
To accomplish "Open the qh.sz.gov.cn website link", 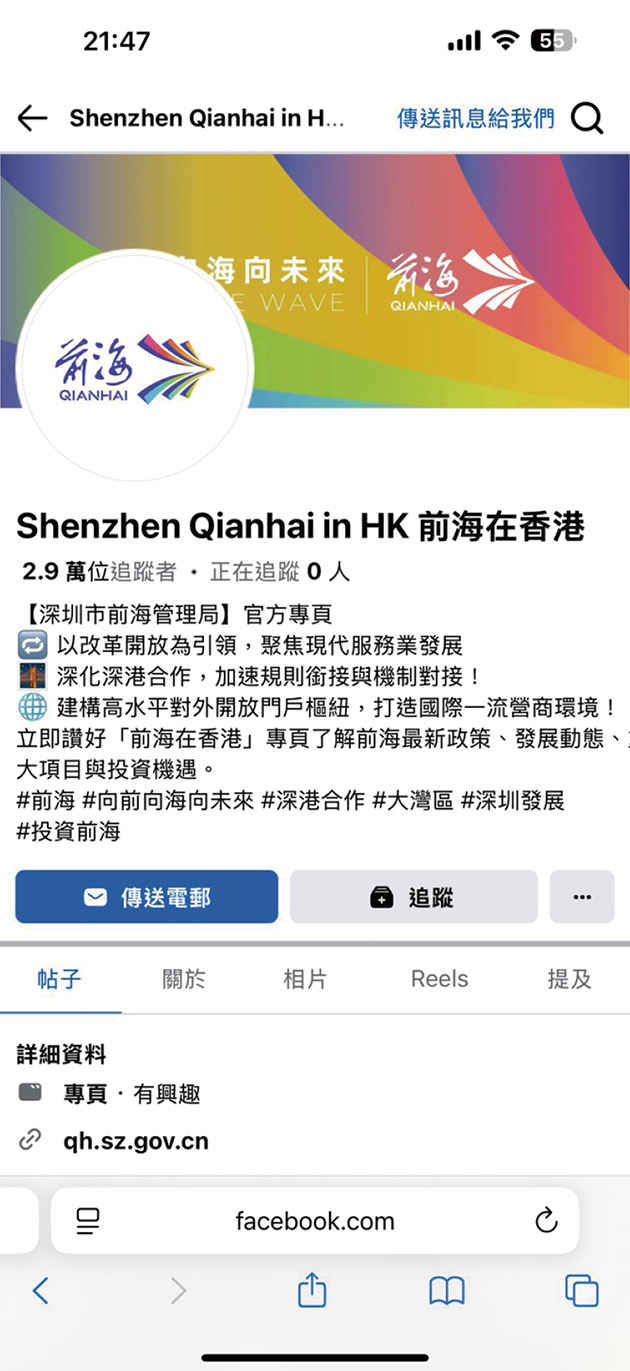I will 136,1141.
